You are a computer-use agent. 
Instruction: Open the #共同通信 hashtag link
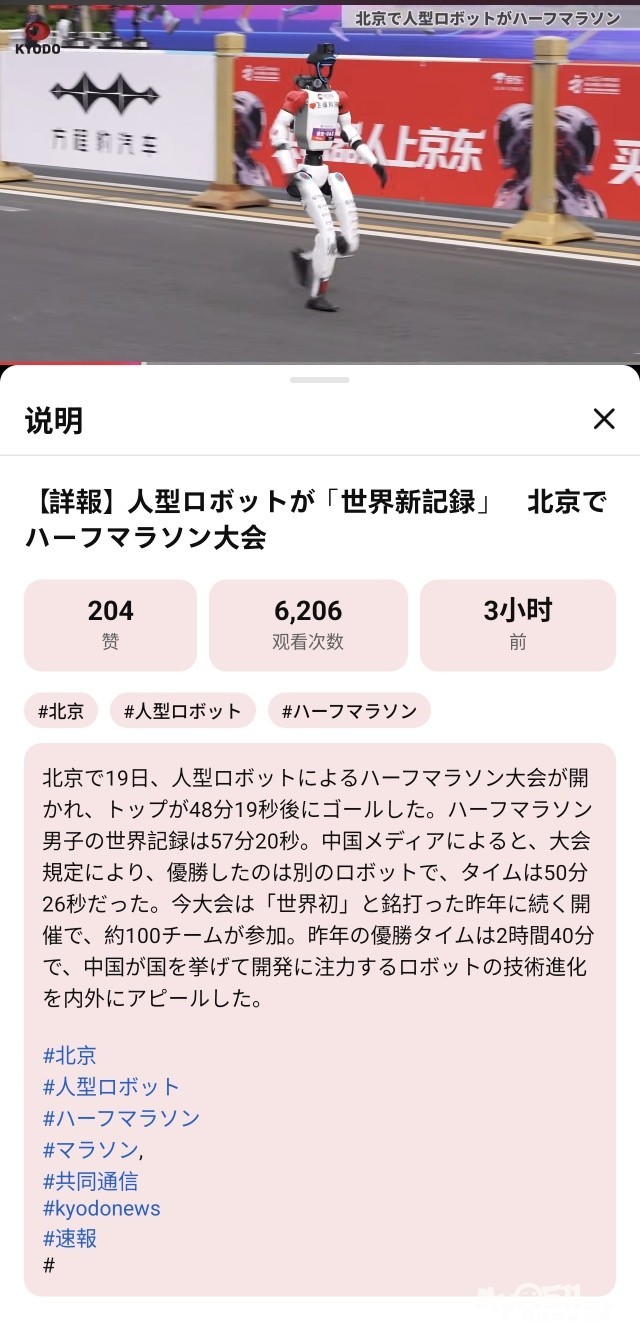pyautogui.click(x=90, y=1179)
